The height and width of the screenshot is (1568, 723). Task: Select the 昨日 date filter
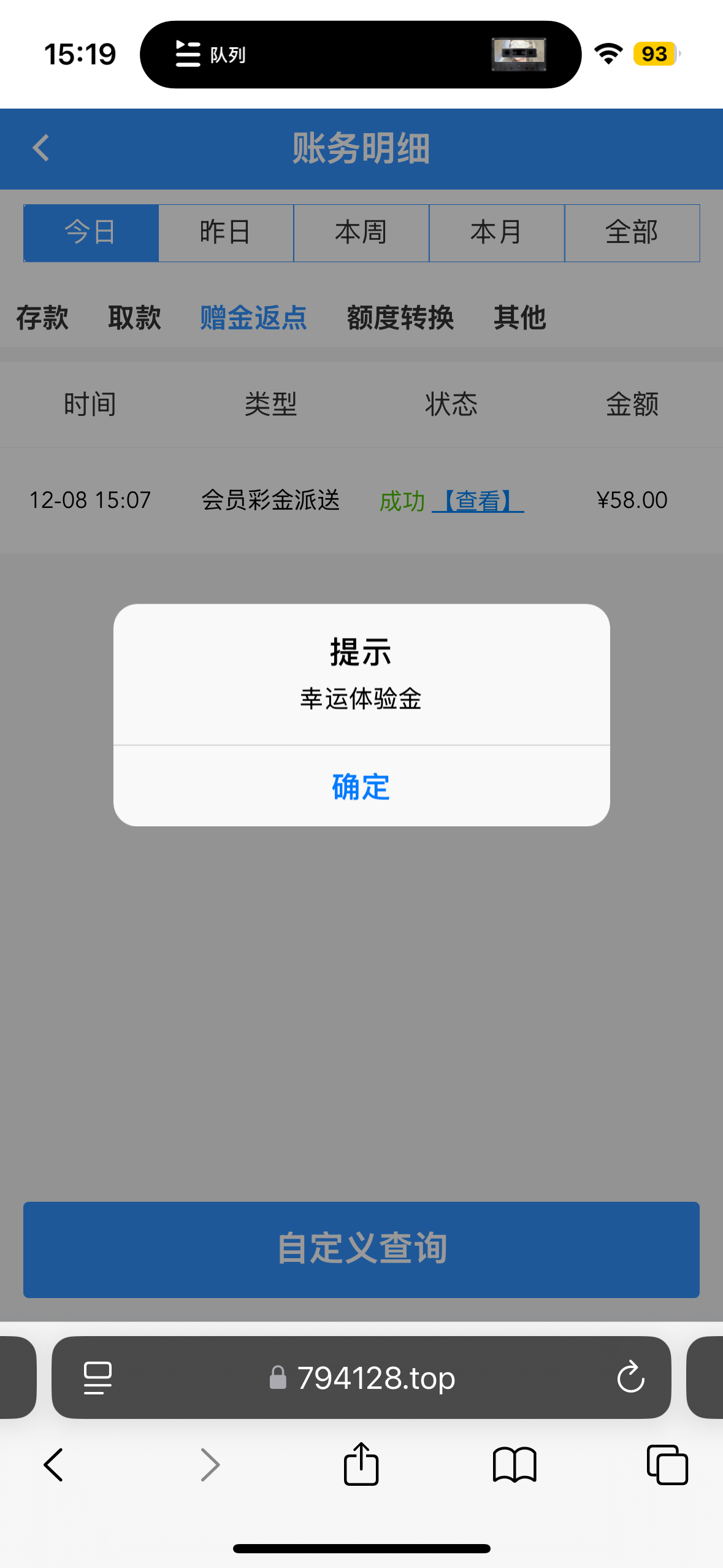coord(225,233)
